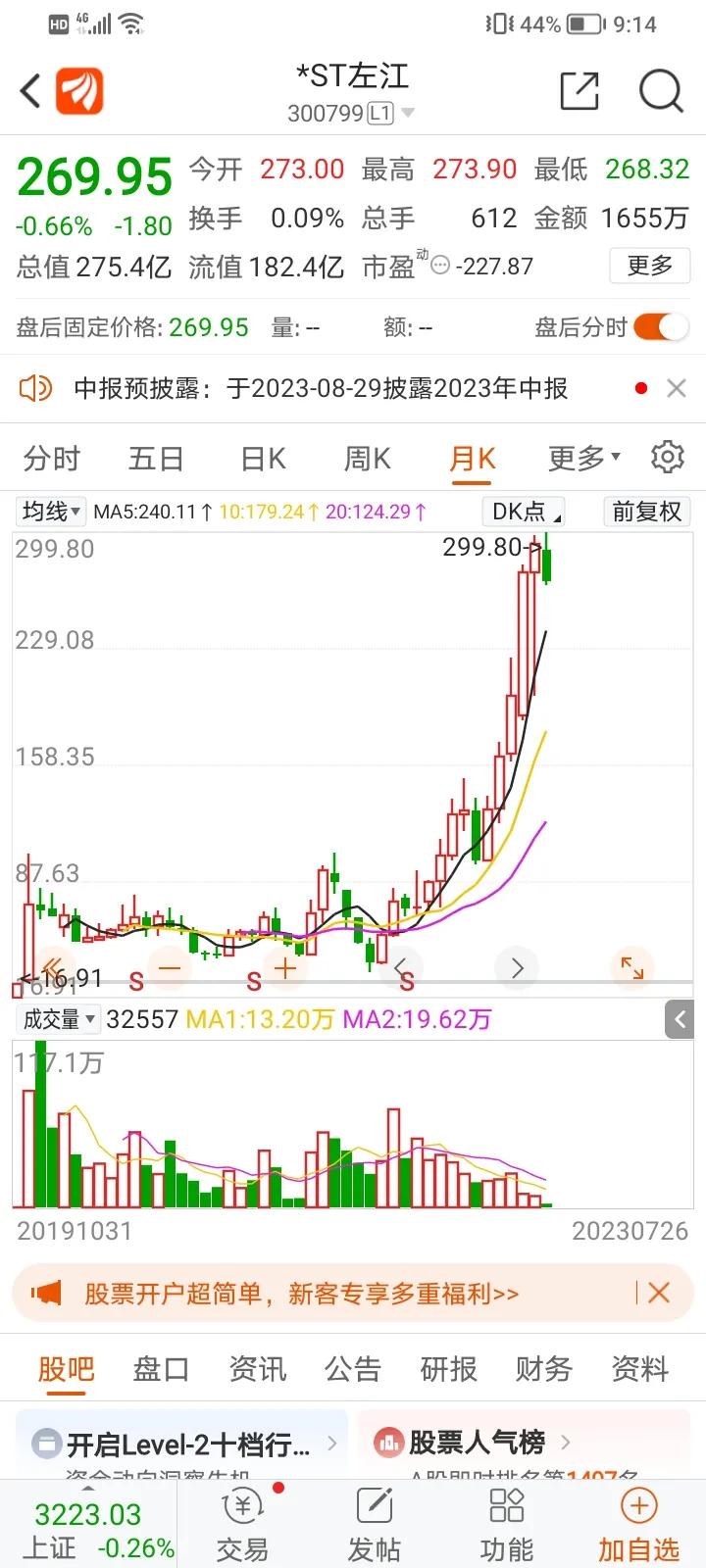The image size is (706, 1568).
Task: Open the chart settings gear
Action: coord(668,458)
